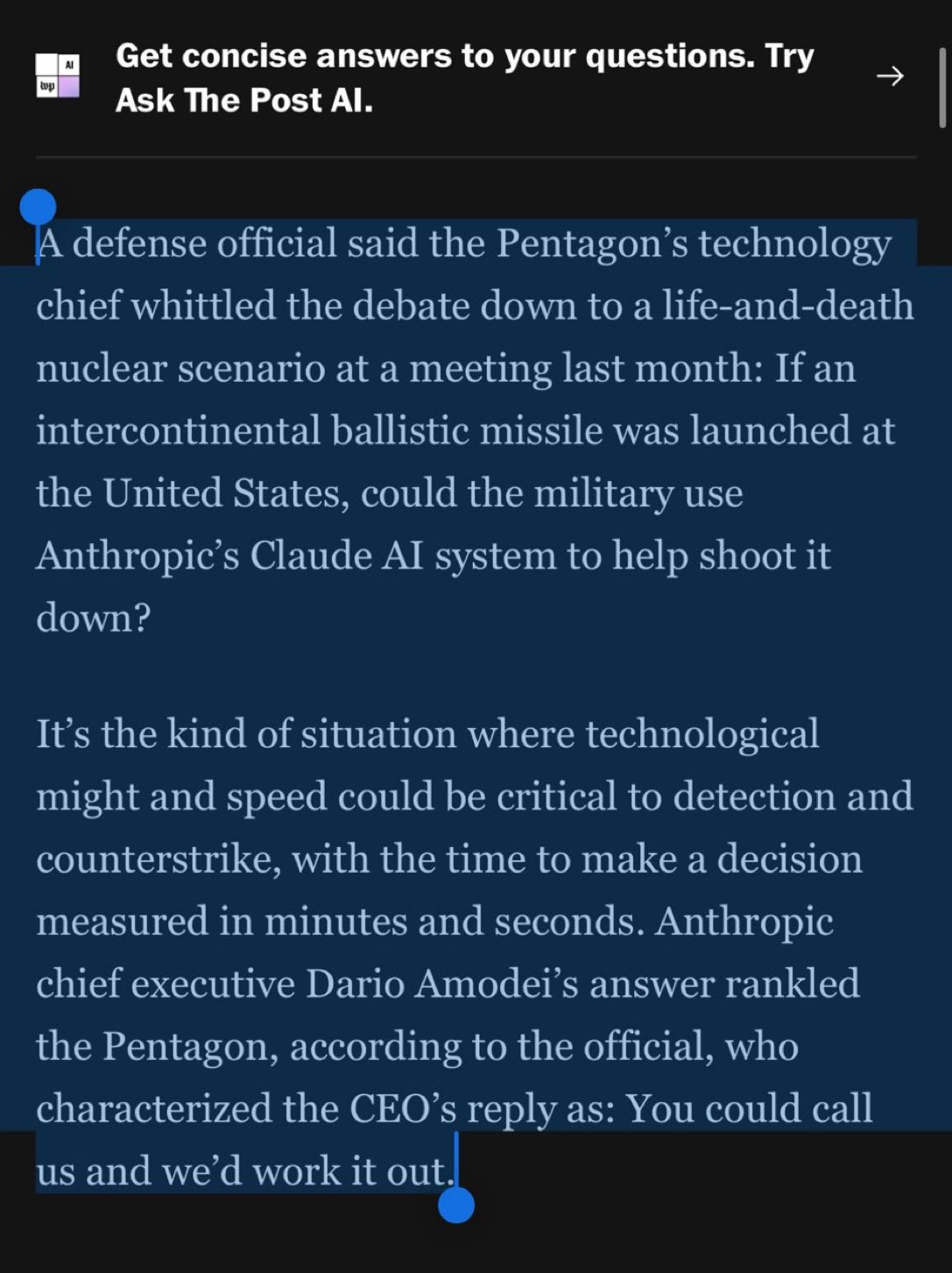Screen dimensions: 952x1273
Task: Open the Ask The Post AI banner
Action: point(464,78)
